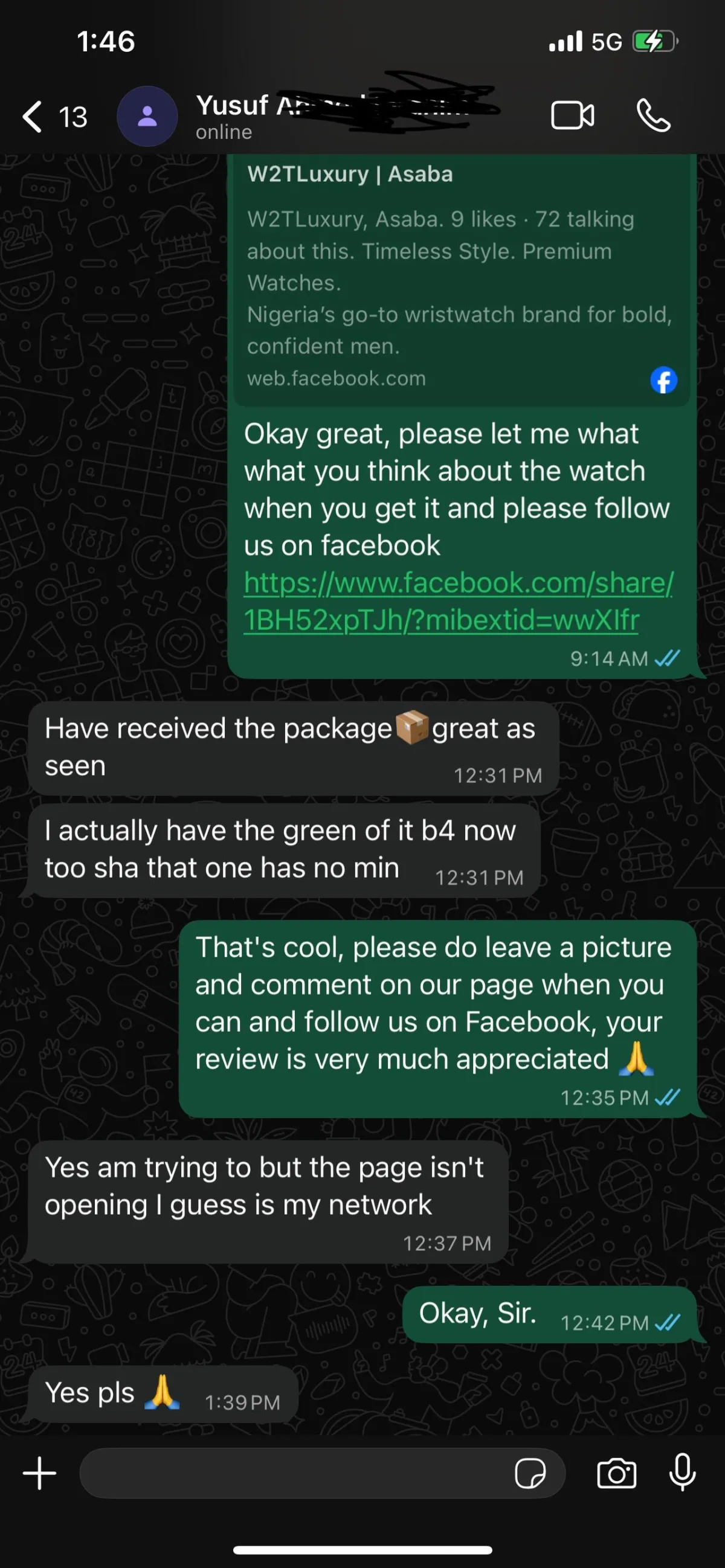The height and width of the screenshot is (1568, 725).
Task: Open the attachment plus menu
Action: click(x=39, y=1473)
